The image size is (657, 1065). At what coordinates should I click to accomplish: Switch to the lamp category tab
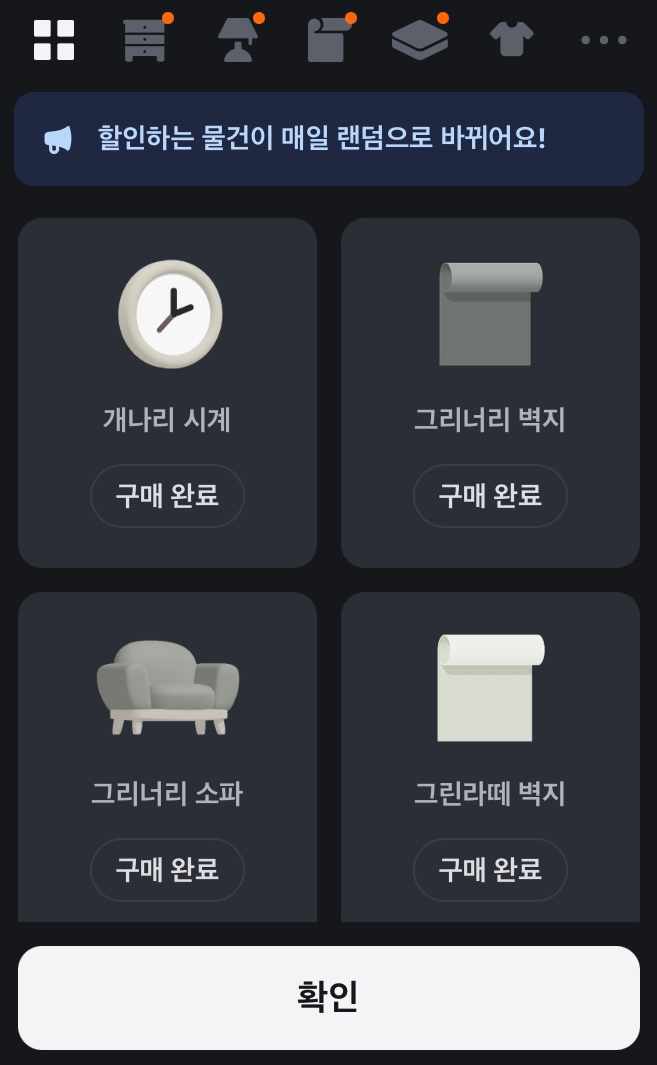[238, 40]
